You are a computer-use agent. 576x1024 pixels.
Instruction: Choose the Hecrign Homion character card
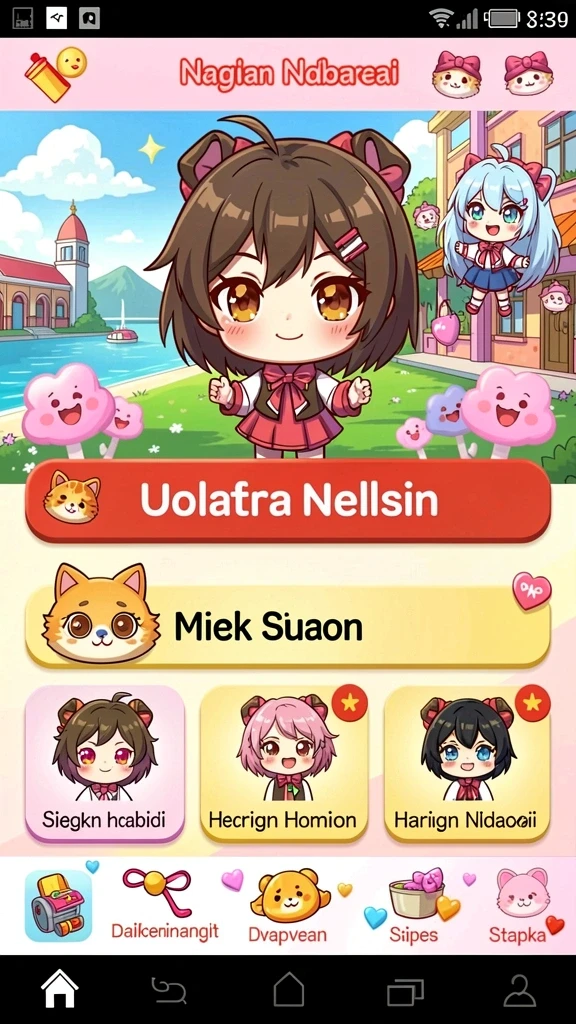click(283, 763)
